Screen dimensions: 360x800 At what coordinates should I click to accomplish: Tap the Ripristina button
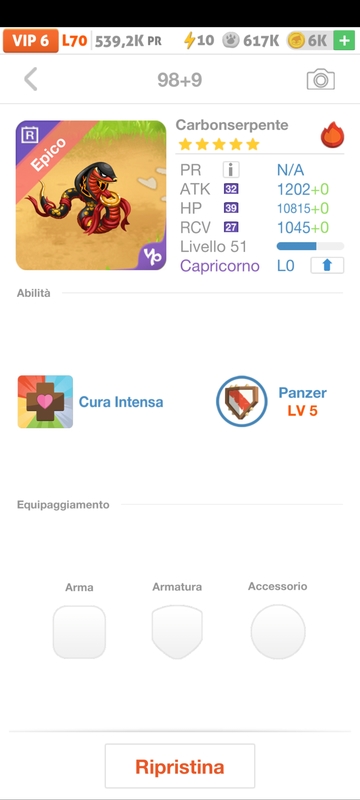pyautogui.click(x=179, y=766)
